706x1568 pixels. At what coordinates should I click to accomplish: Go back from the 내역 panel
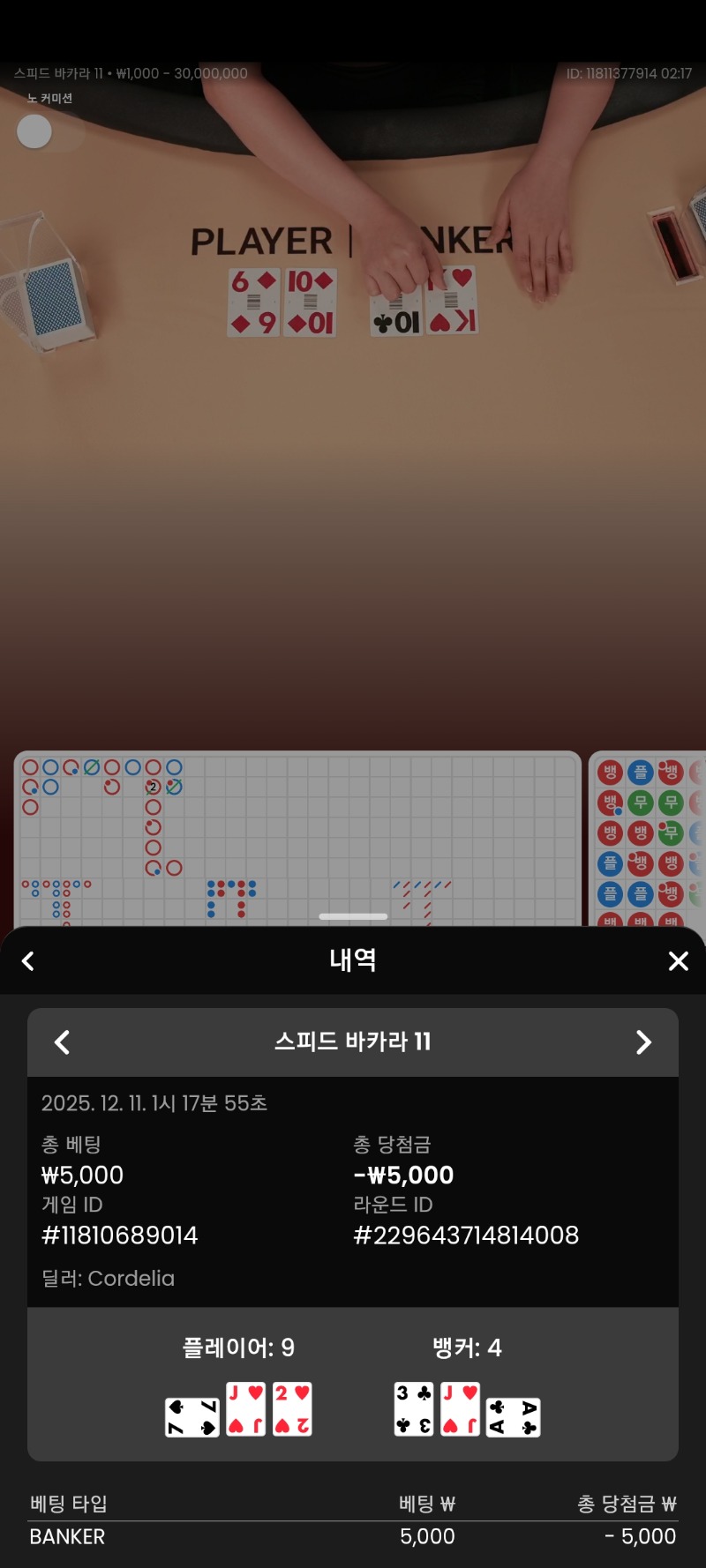28,961
